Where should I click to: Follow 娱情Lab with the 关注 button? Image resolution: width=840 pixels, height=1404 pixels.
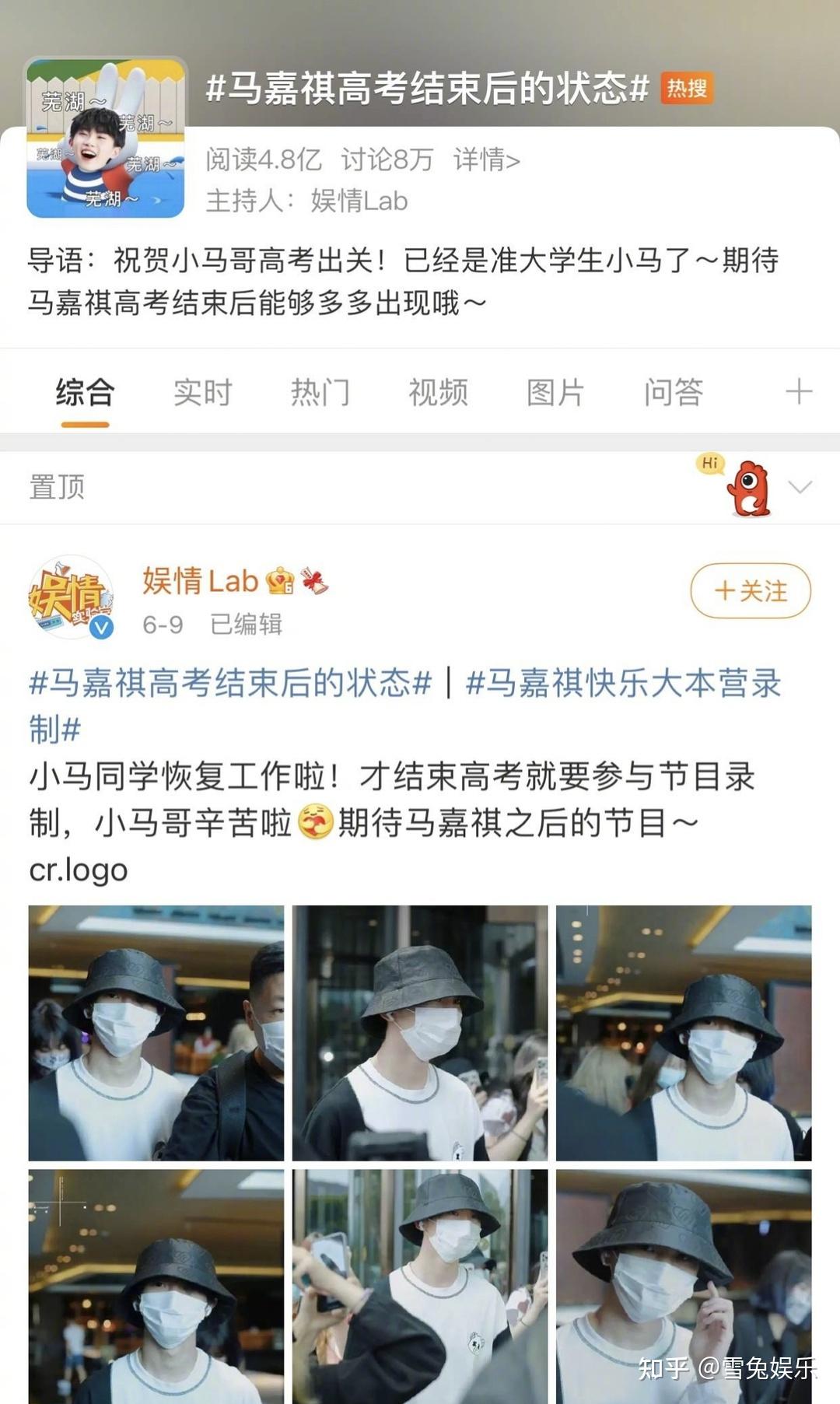point(751,591)
